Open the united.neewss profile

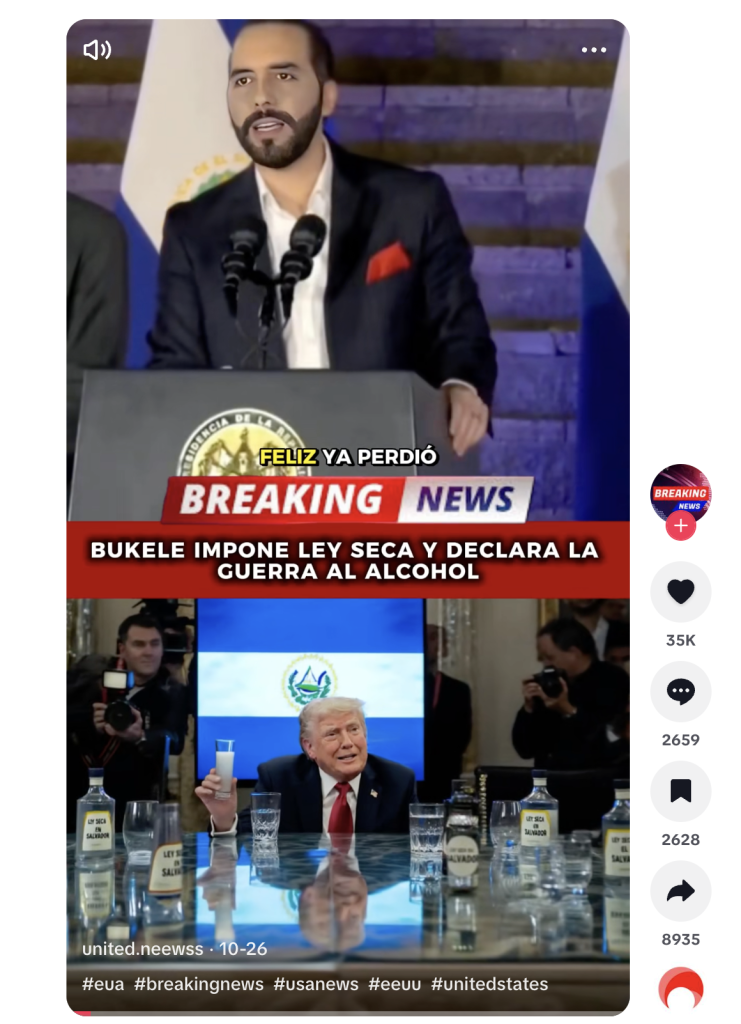(142, 949)
